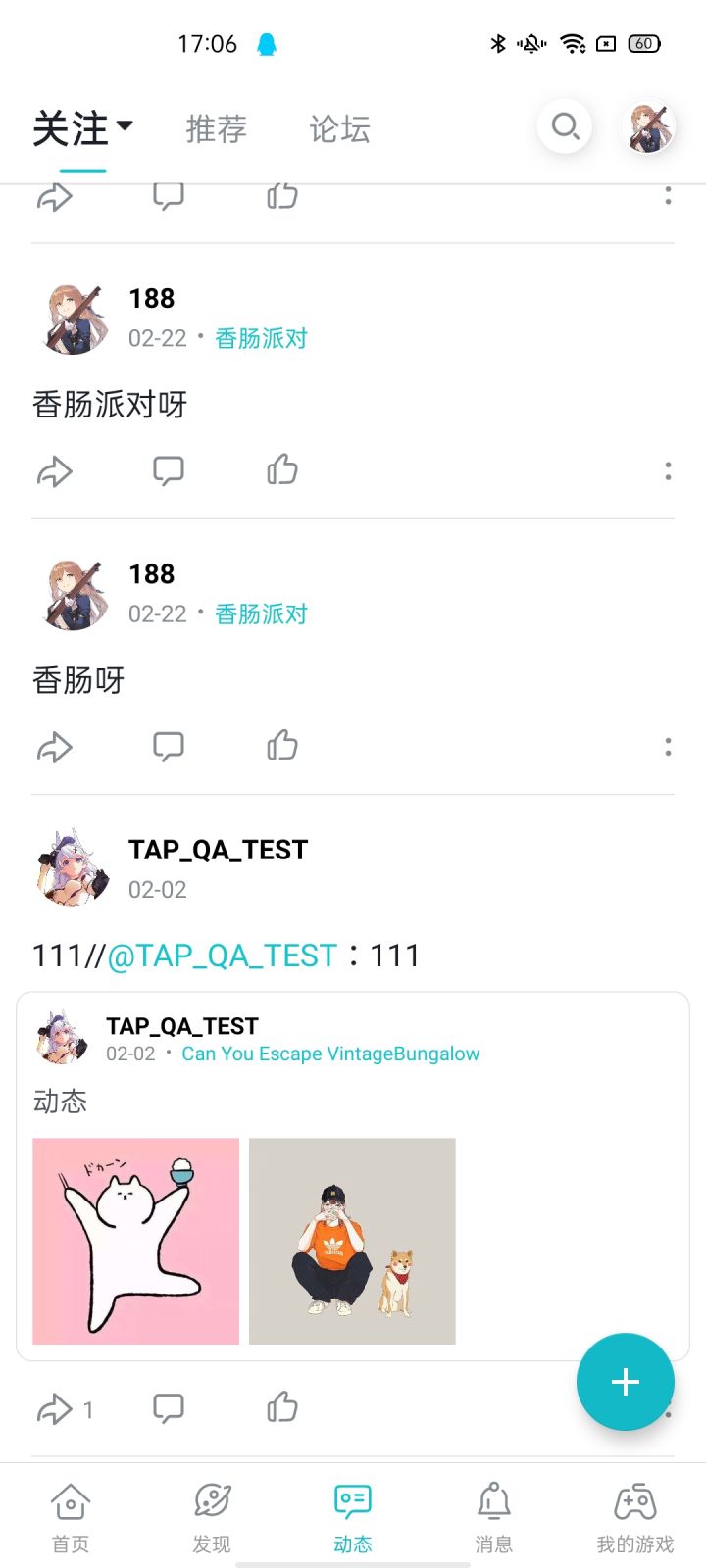Switch to the 论坛 tab

337,127
